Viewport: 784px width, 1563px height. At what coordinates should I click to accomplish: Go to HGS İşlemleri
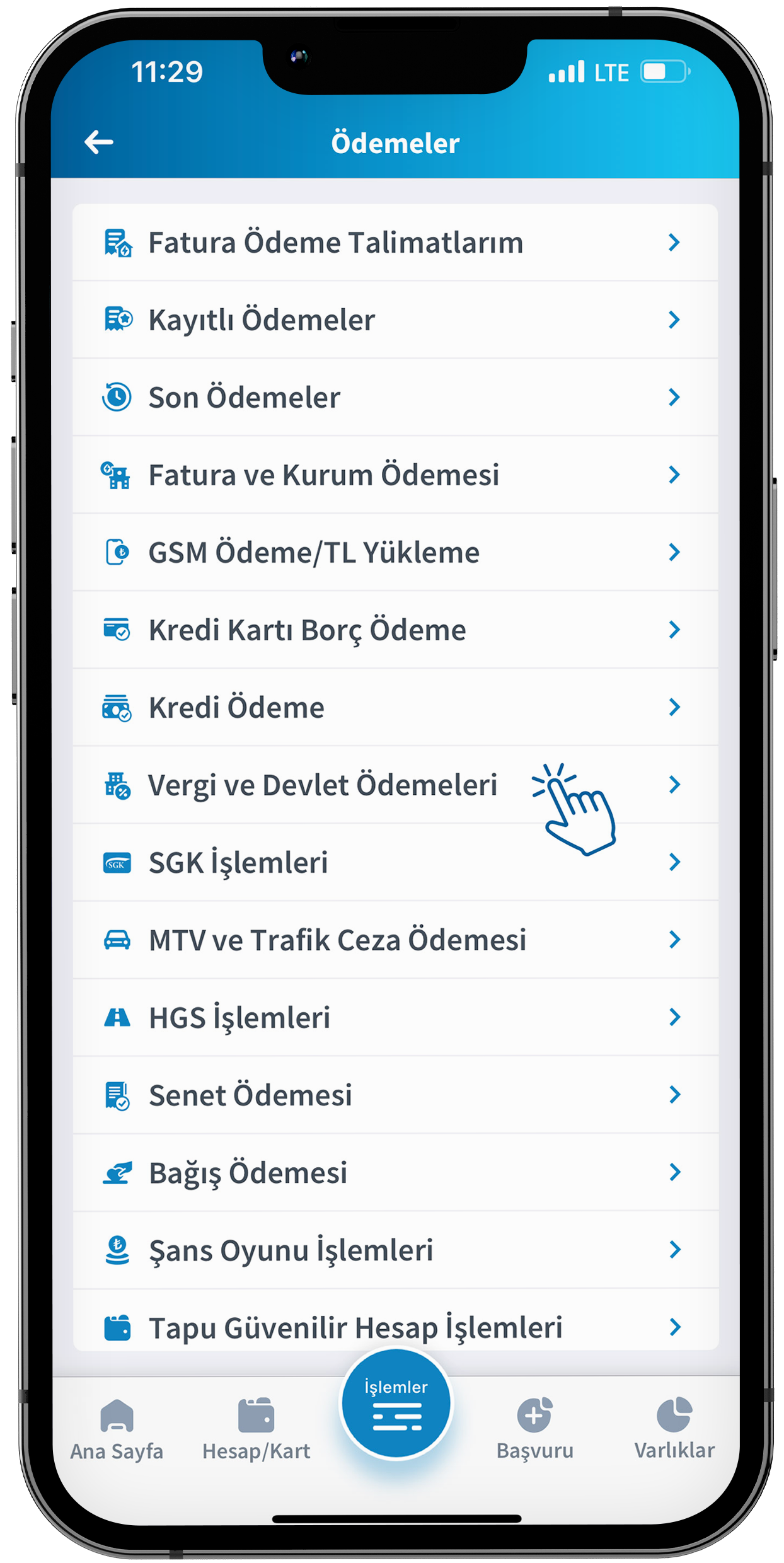coord(395,1018)
